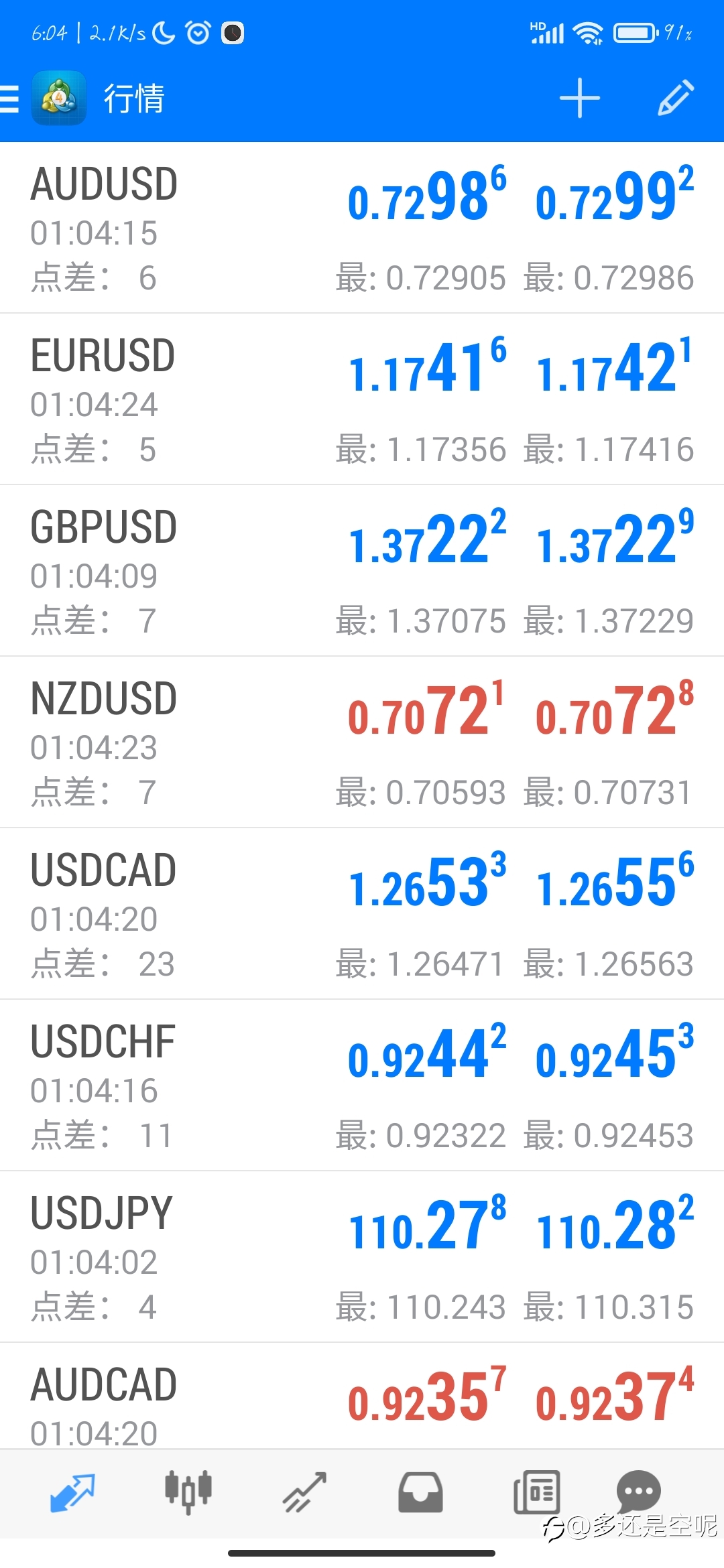Choose the NZDUSD quote row
This screenshot has height=1568, width=724.
click(x=362, y=742)
